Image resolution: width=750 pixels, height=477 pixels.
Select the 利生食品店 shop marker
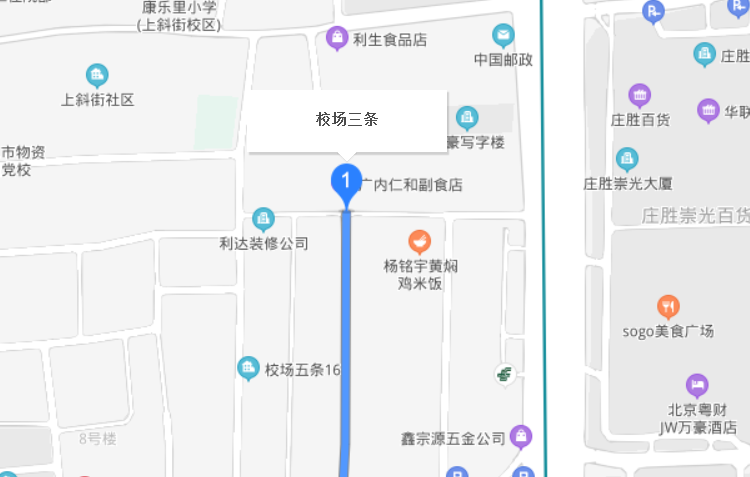coord(338,39)
